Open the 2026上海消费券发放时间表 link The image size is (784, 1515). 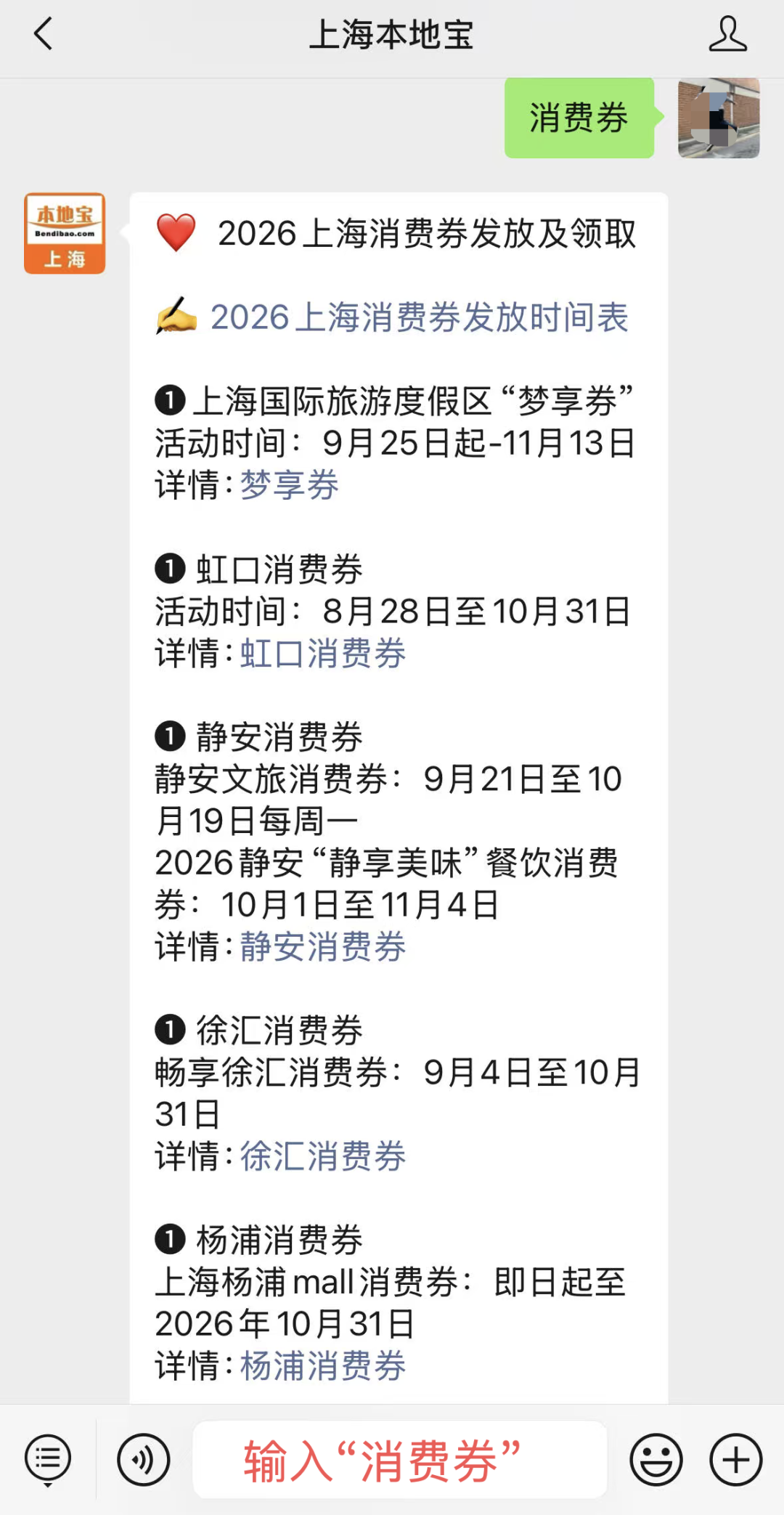pyautogui.click(x=420, y=317)
